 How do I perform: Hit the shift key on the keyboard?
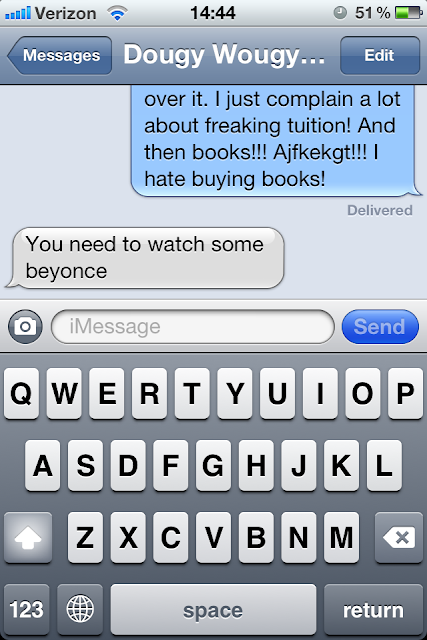point(28,538)
